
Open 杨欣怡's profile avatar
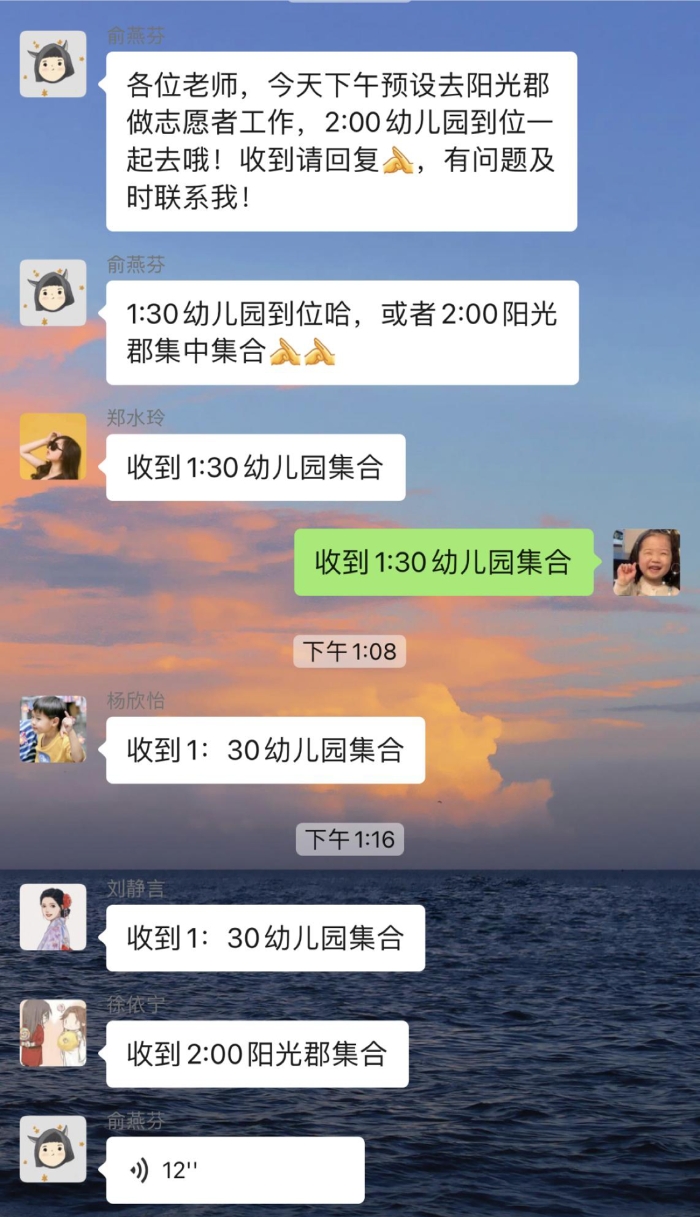(x=53, y=730)
